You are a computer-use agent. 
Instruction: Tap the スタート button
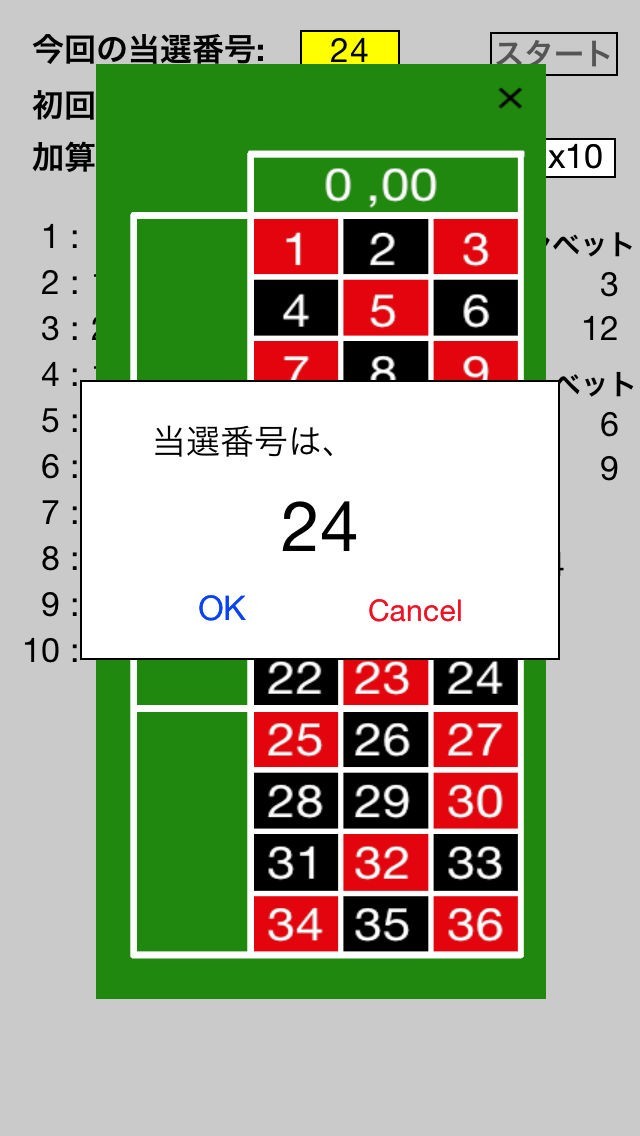point(554,54)
